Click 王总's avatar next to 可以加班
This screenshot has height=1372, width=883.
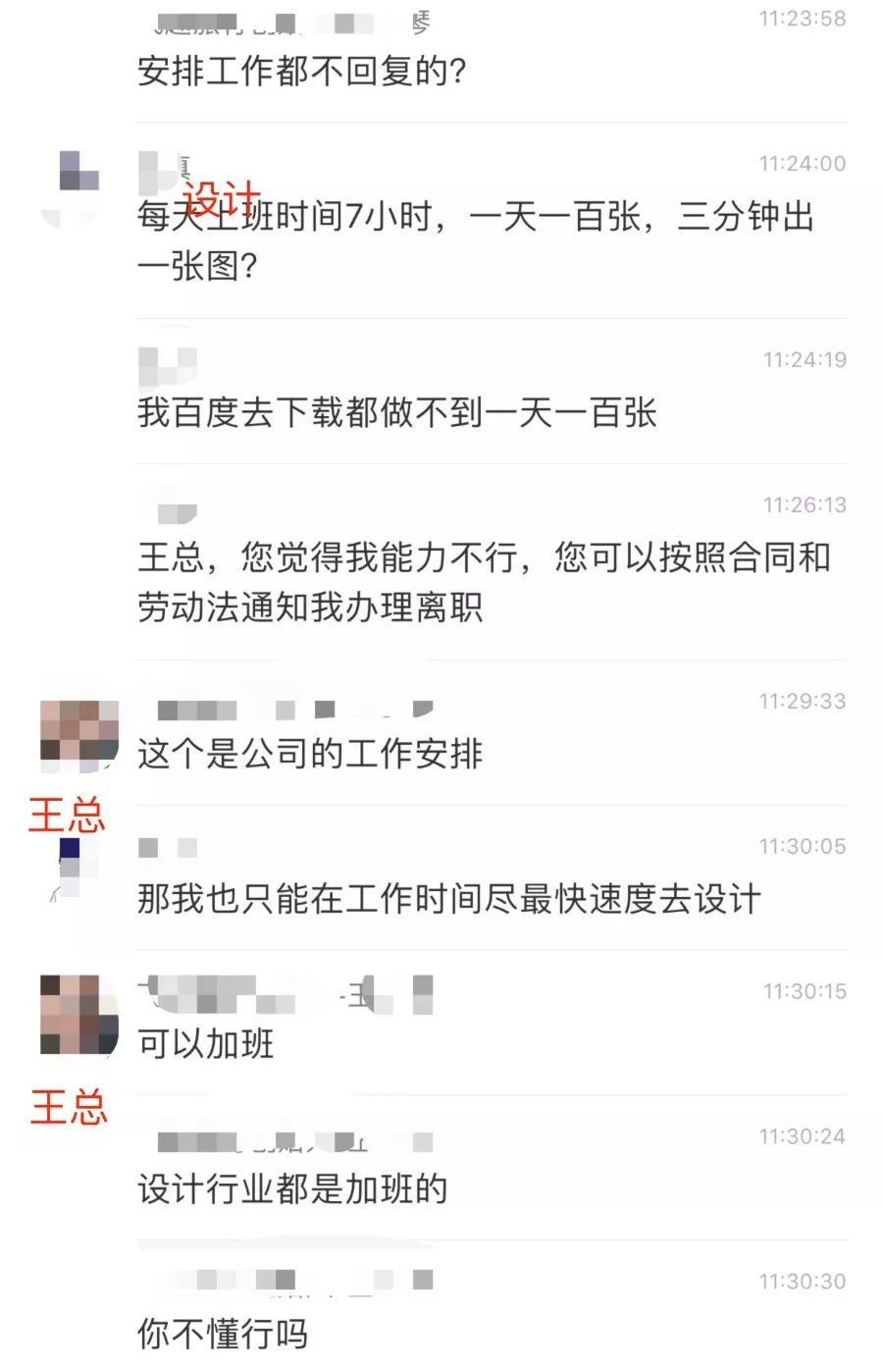[78, 1016]
